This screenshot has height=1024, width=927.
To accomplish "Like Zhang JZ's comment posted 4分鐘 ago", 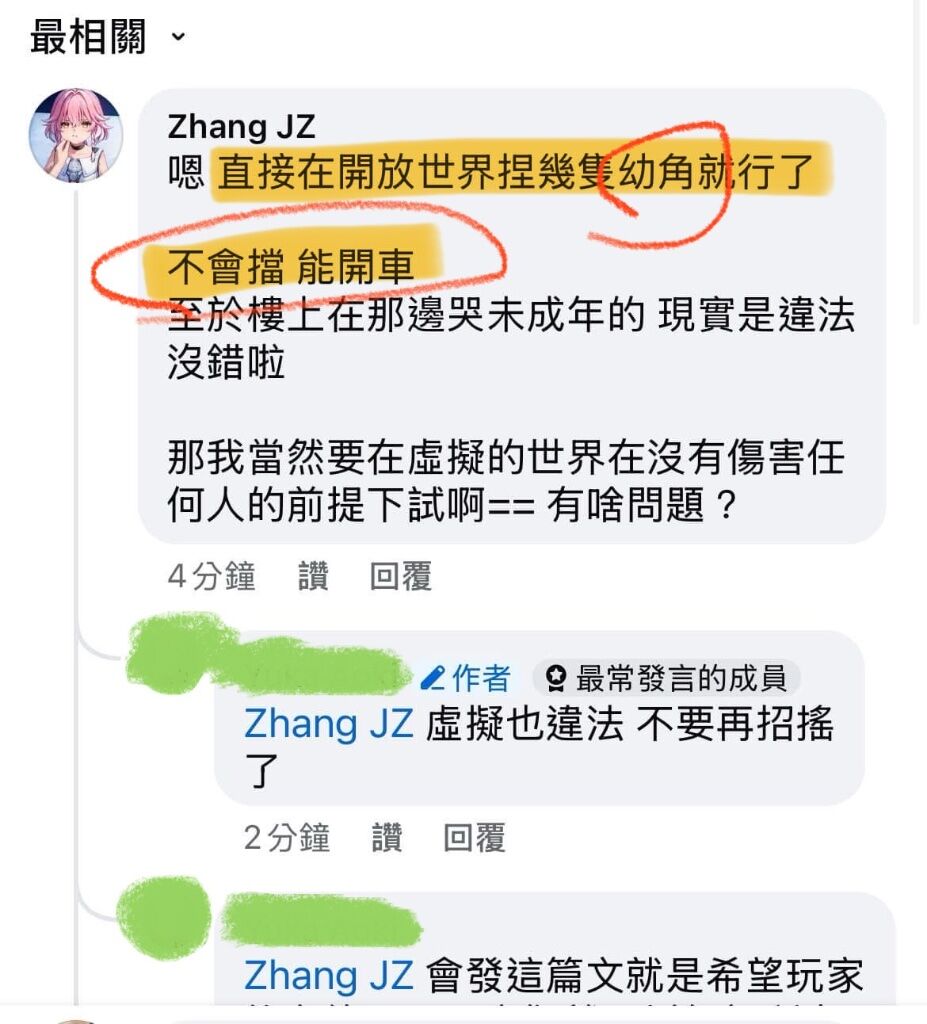I will pos(312,577).
